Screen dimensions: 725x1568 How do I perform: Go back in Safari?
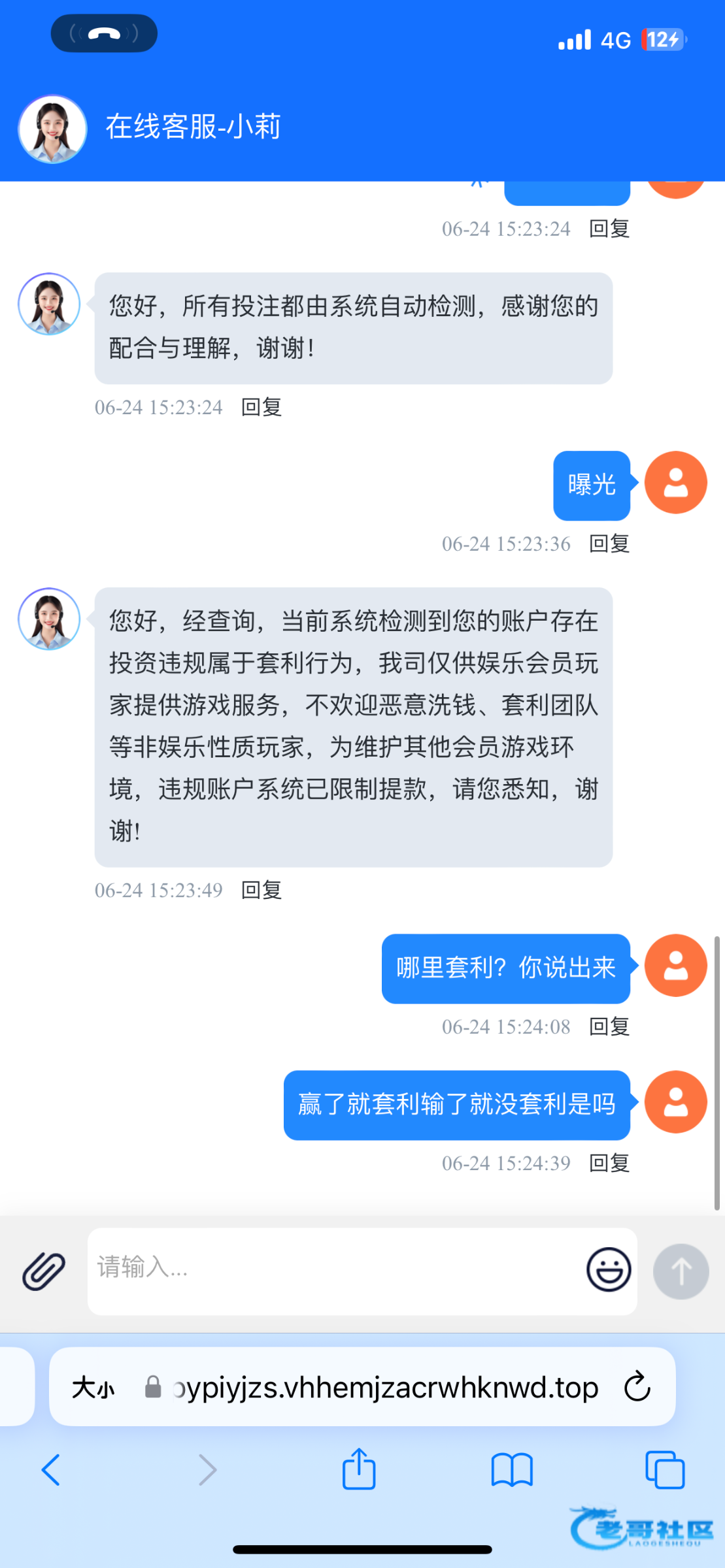pyautogui.click(x=50, y=1470)
